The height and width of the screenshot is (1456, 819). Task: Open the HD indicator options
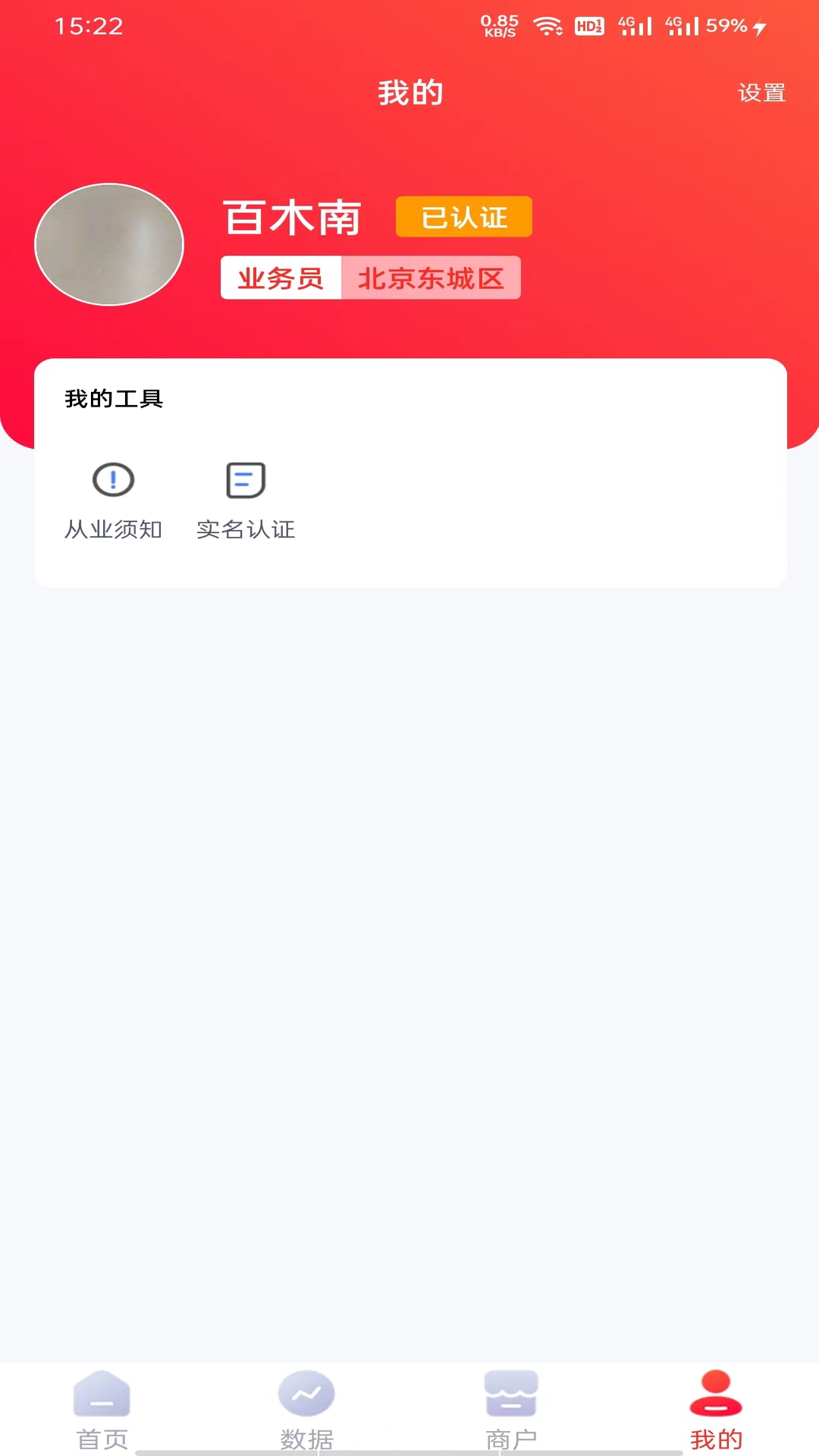point(588,25)
